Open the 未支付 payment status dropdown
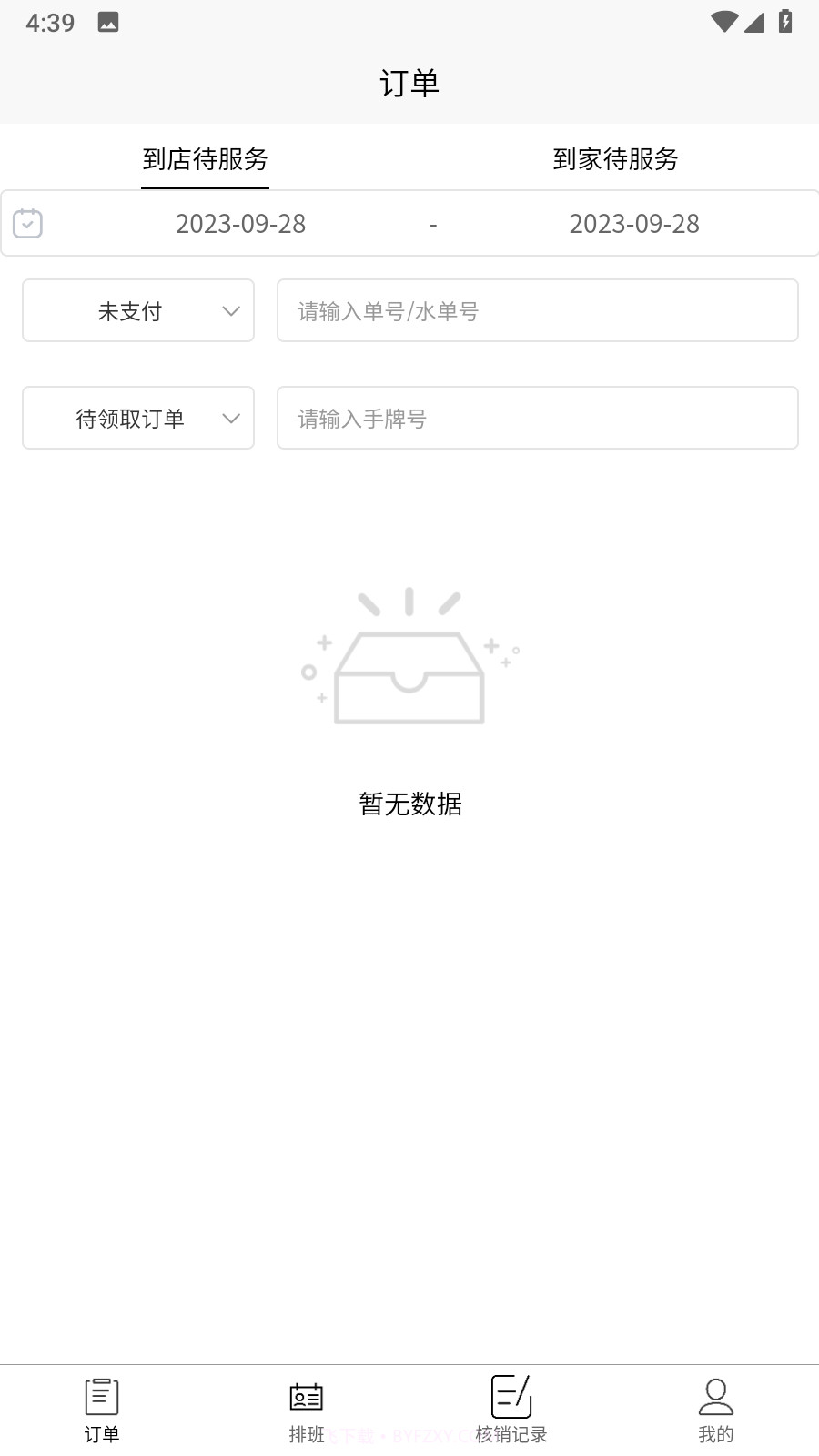Screen dimensions: 819x1456 137,310
